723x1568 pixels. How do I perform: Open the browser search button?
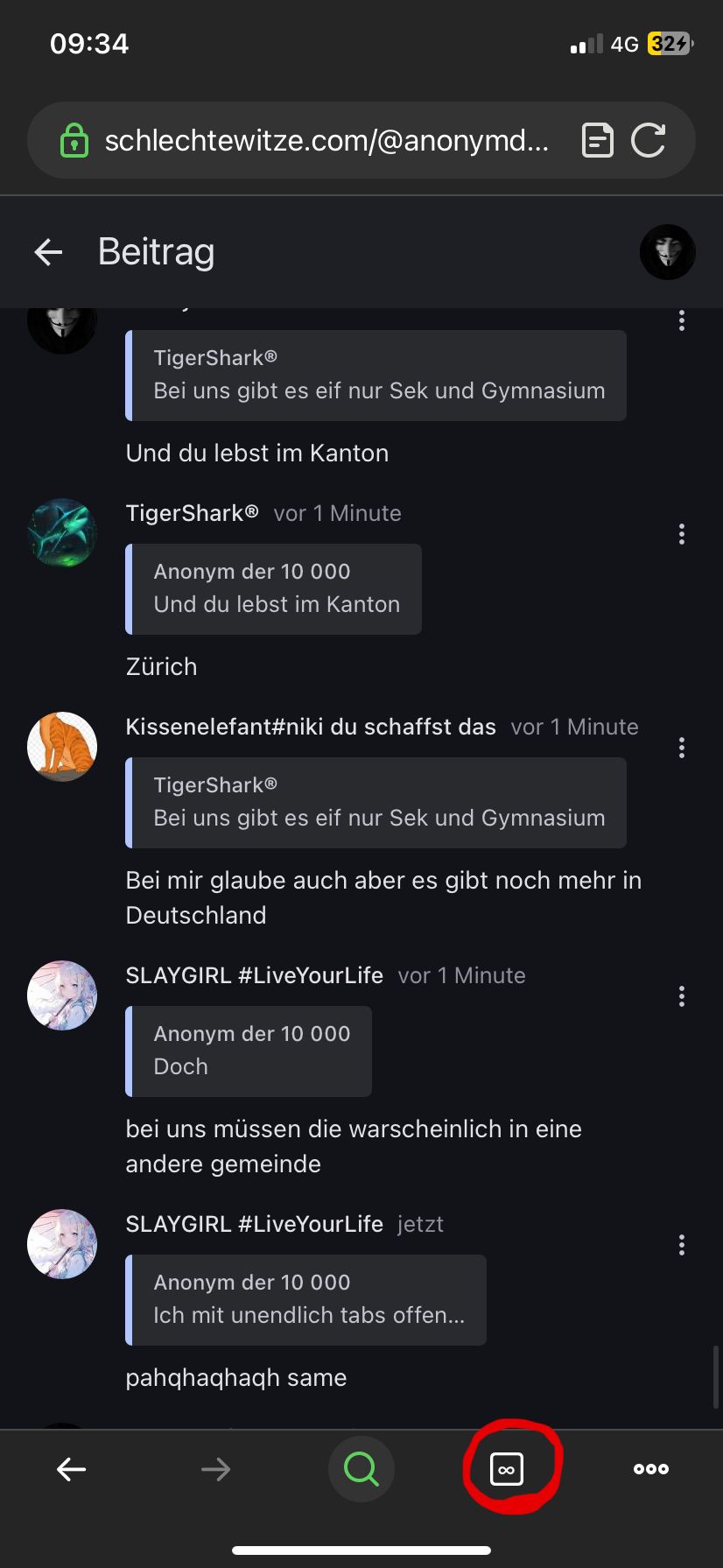pos(361,1468)
